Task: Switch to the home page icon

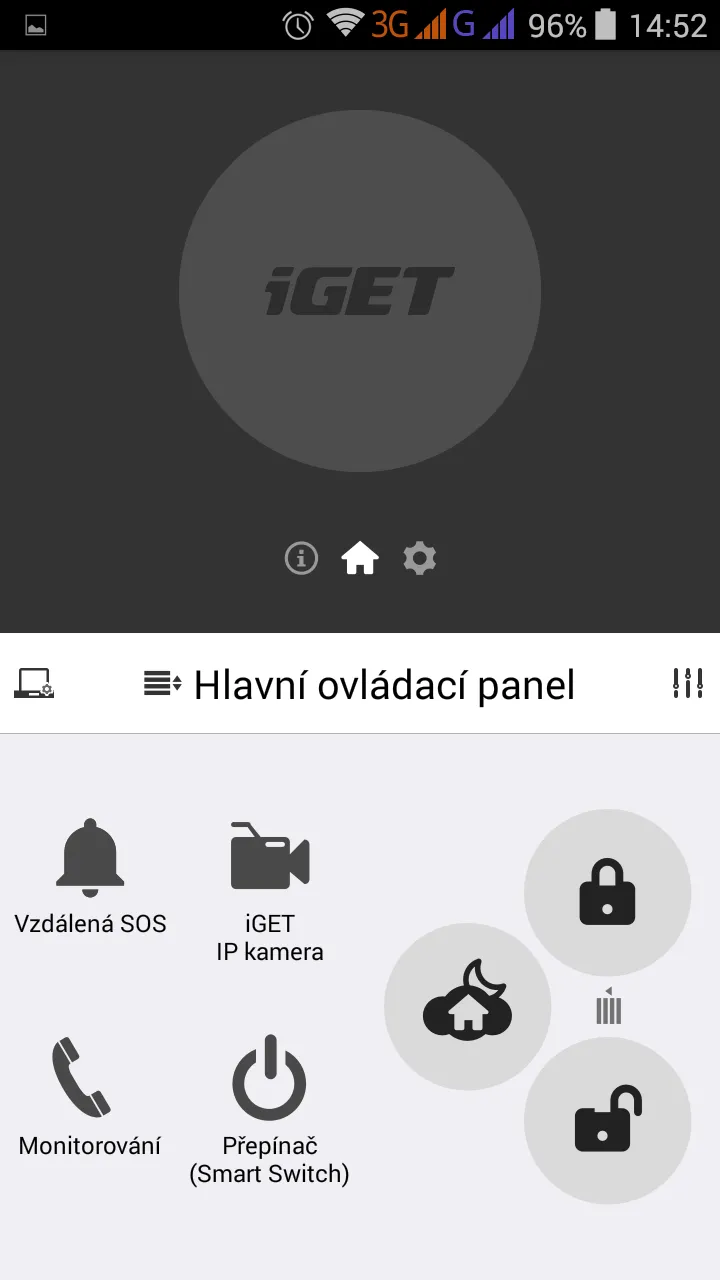Action: pos(360,558)
